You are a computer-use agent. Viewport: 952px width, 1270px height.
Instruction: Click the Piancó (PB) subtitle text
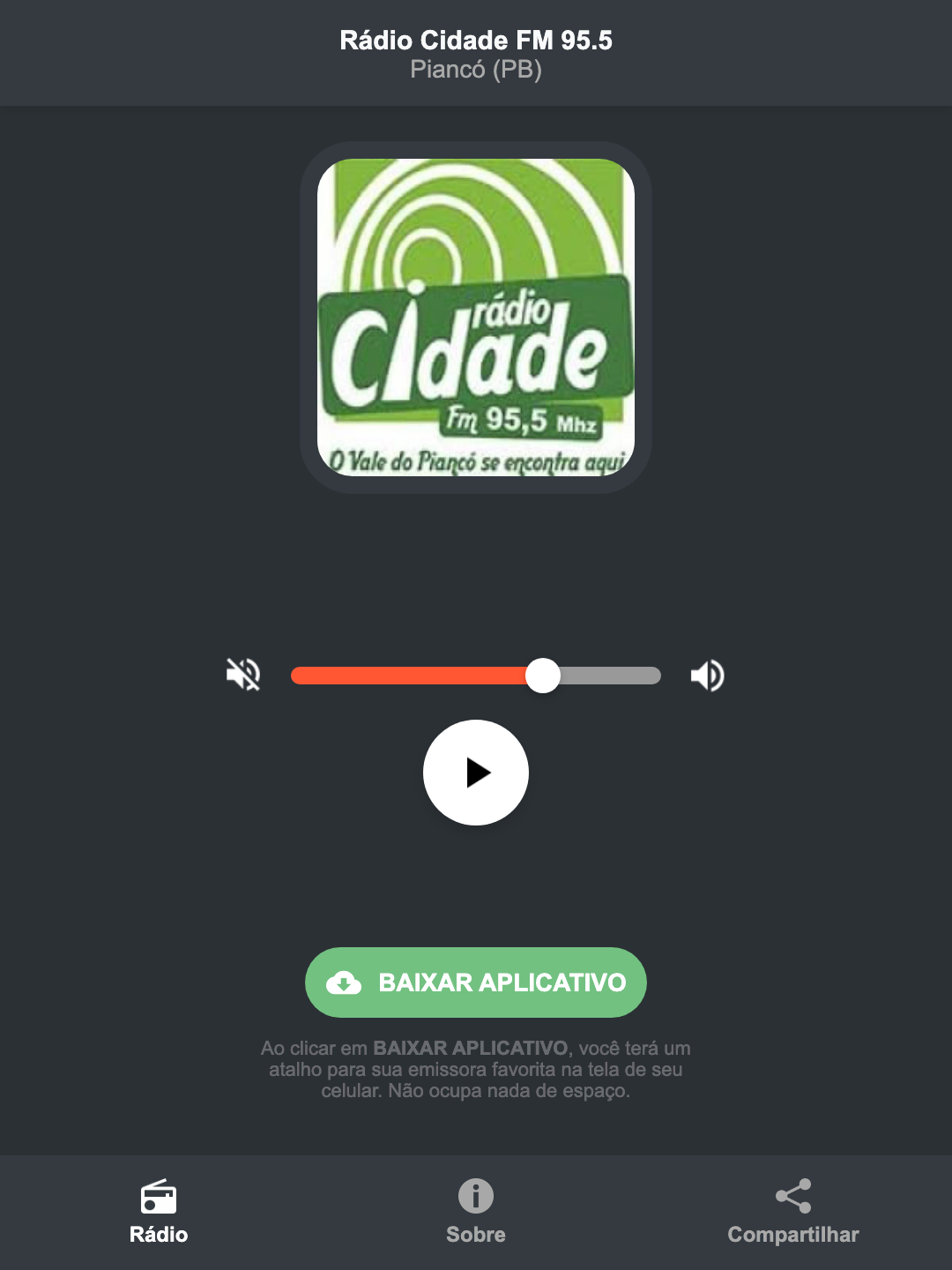coord(475,69)
